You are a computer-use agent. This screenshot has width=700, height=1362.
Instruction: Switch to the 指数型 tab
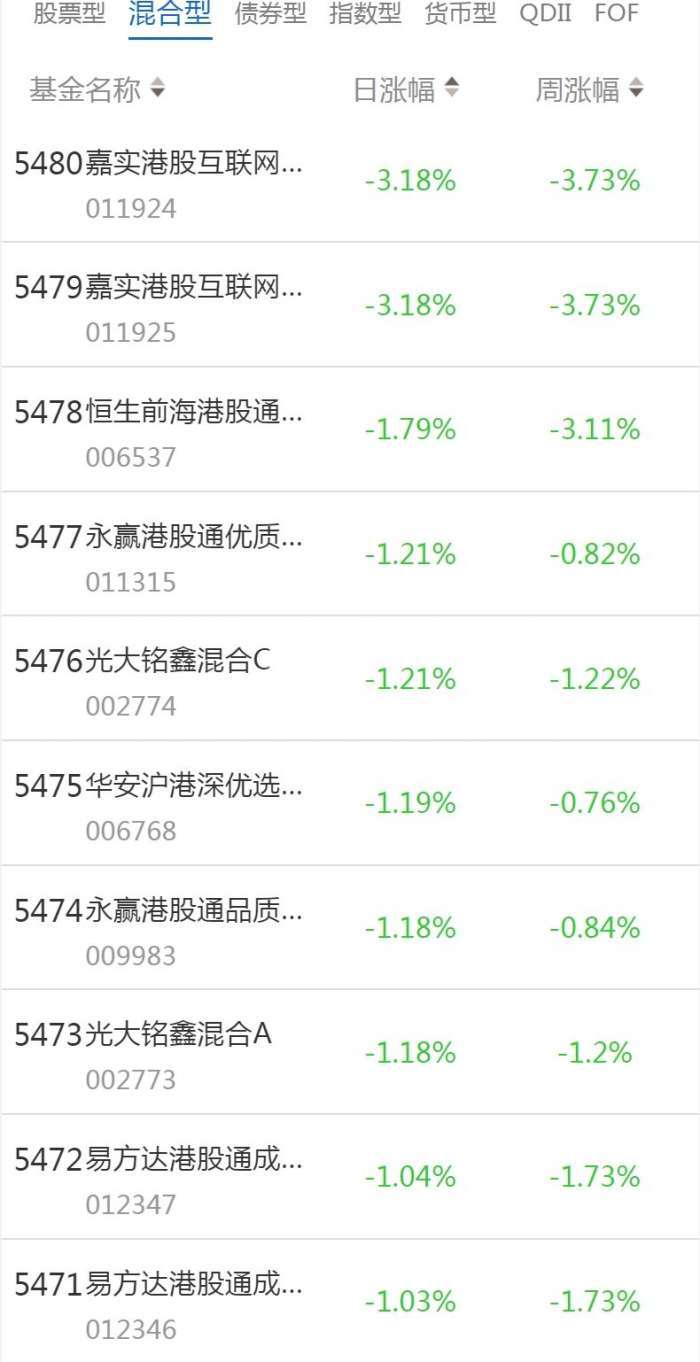tap(365, 15)
